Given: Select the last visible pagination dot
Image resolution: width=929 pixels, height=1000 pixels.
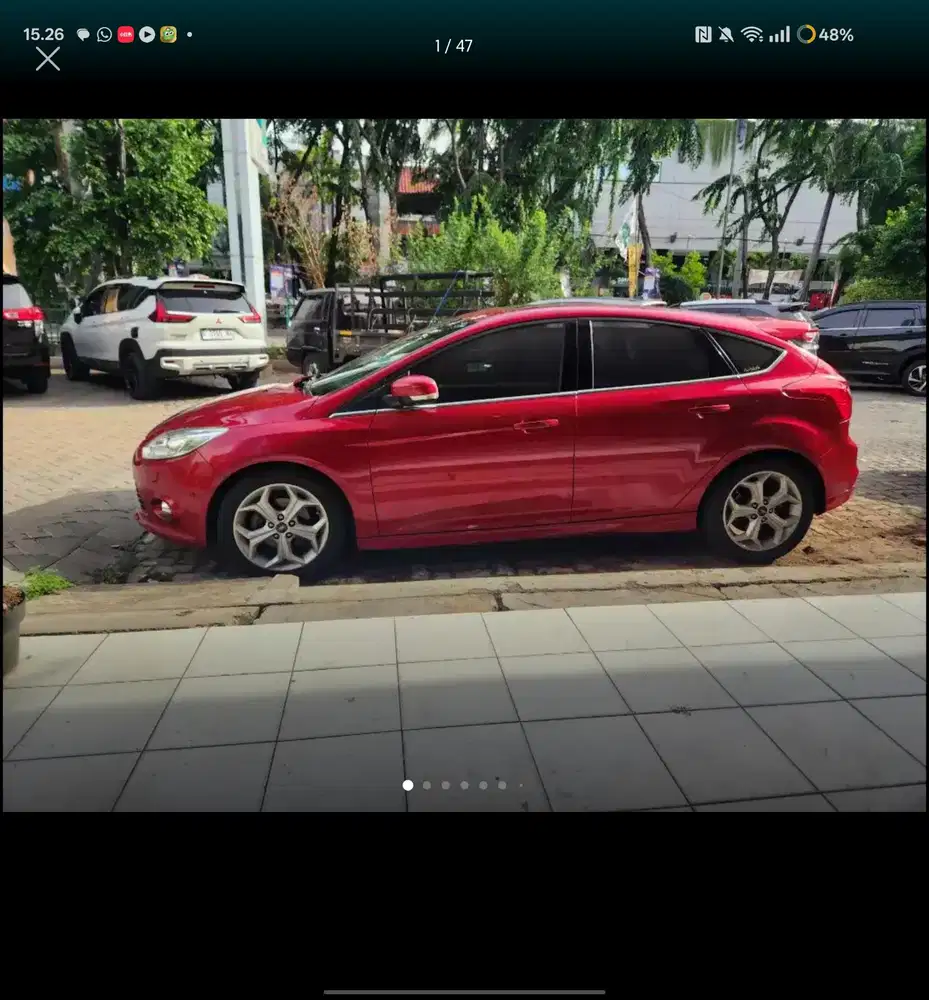Looking at the screenshot, I should pyautogui.click(x=520, y=785).
